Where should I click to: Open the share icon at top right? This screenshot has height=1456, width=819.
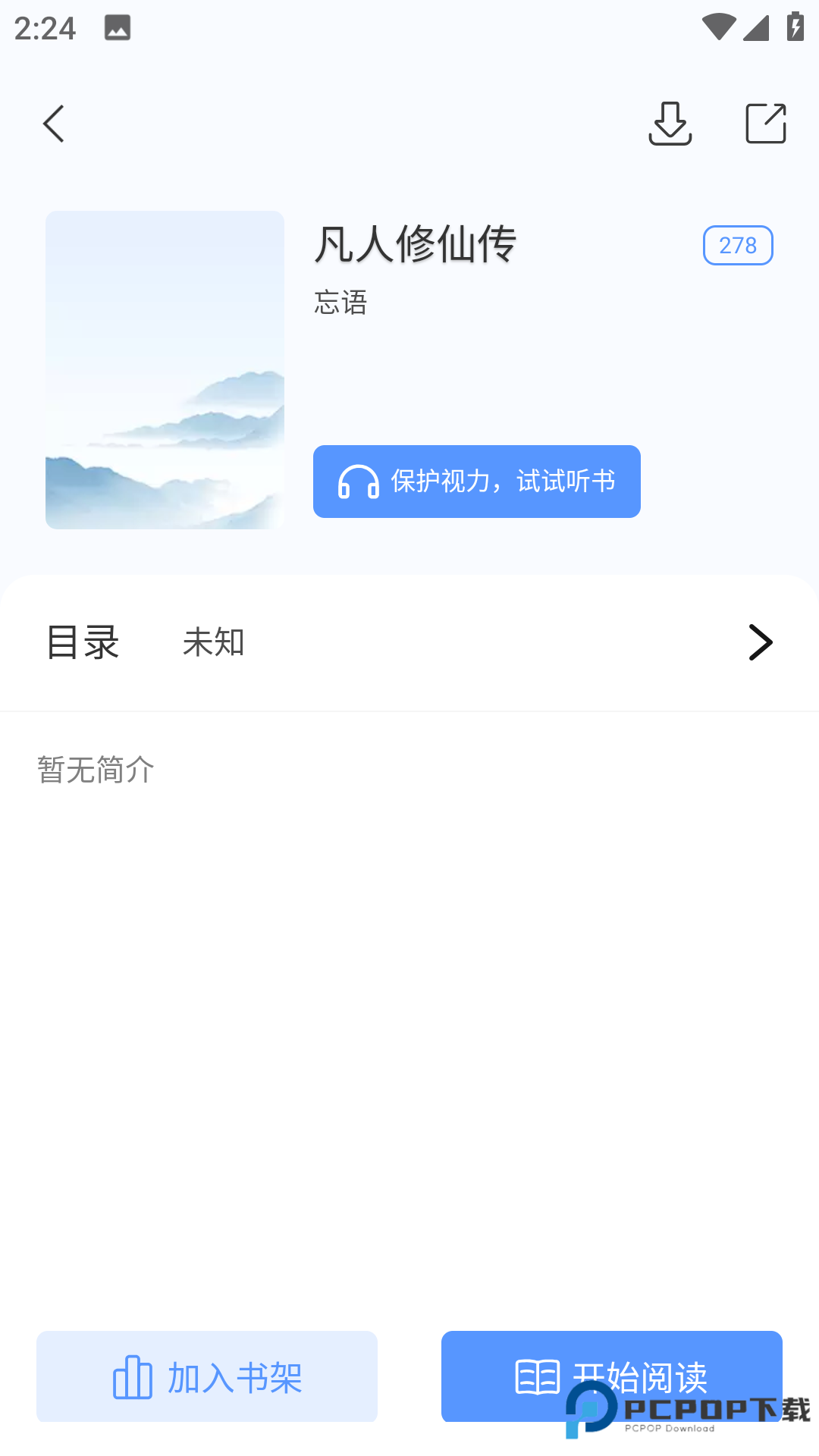click(x=764, y=123)
